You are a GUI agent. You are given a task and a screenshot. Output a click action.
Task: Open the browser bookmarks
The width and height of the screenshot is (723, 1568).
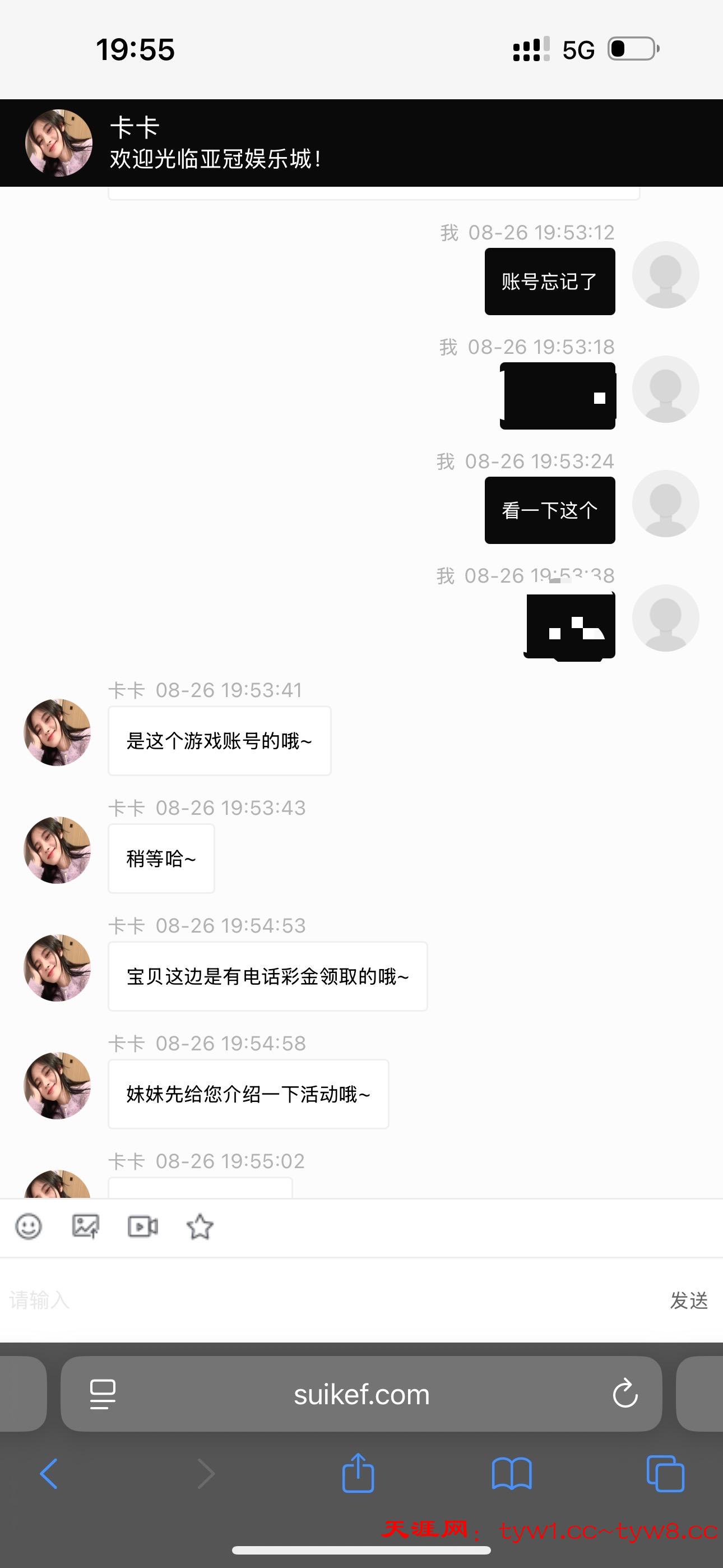512,1474
